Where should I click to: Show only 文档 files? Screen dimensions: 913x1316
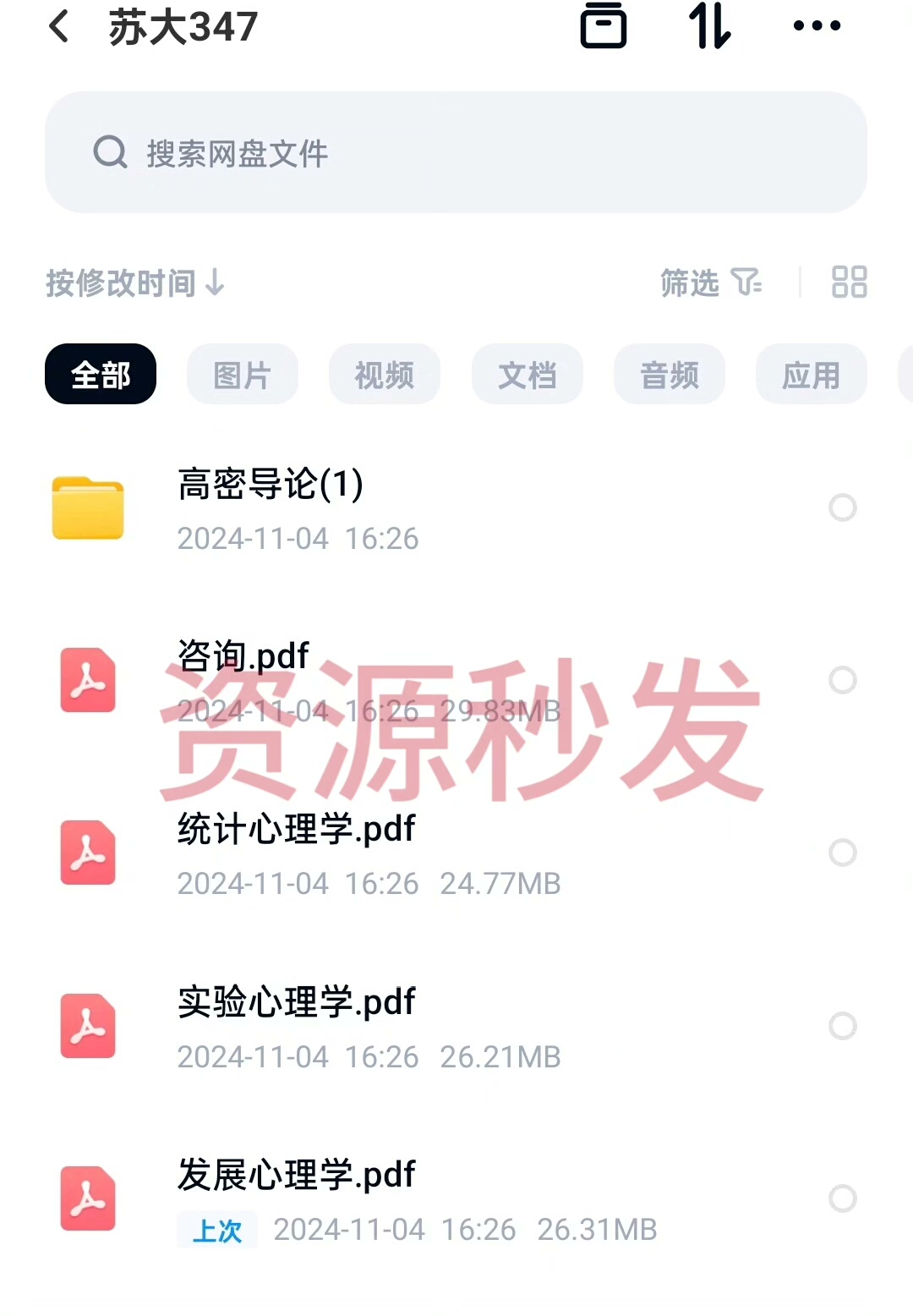click(528, 375)
